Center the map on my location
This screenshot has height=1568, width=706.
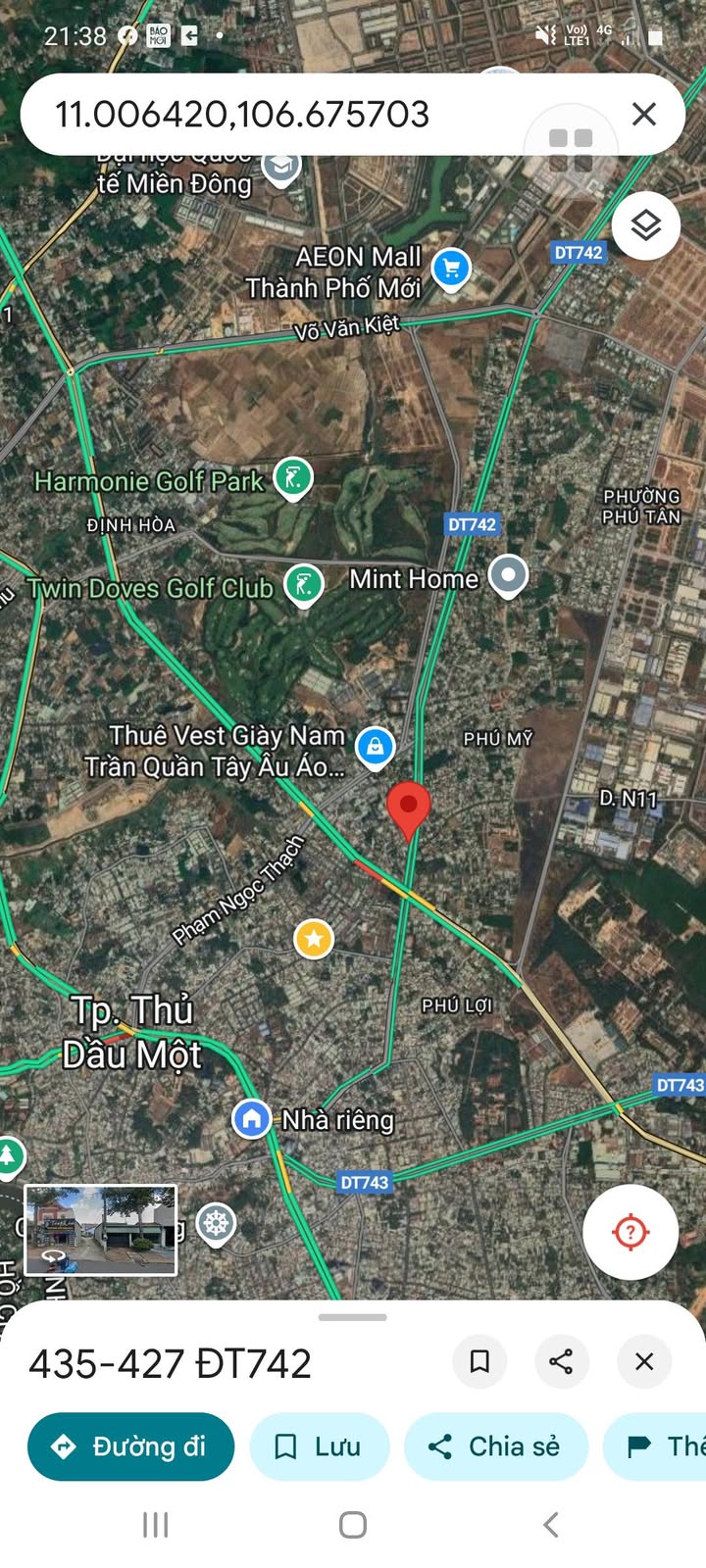(630, 1231)
